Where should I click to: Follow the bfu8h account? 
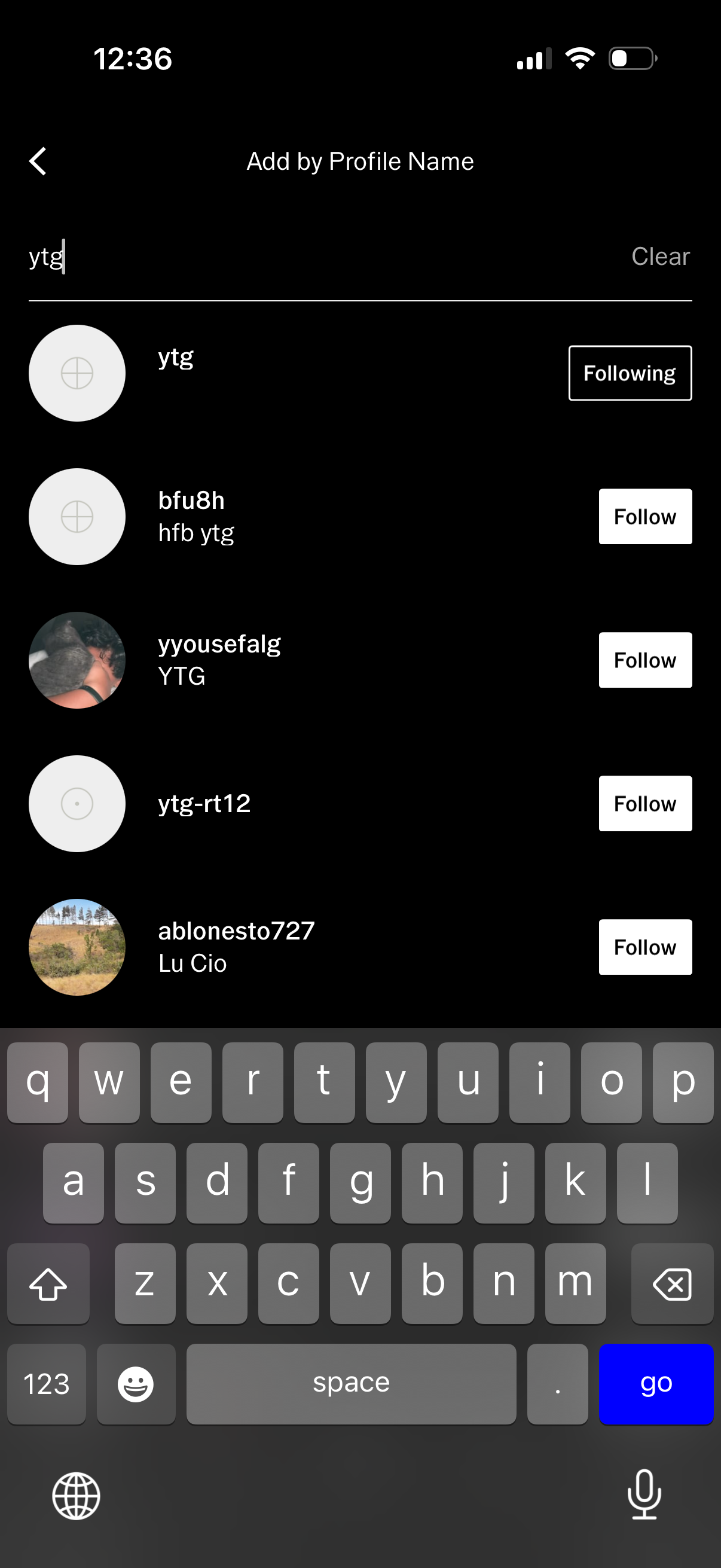click(x=645, y=516)
